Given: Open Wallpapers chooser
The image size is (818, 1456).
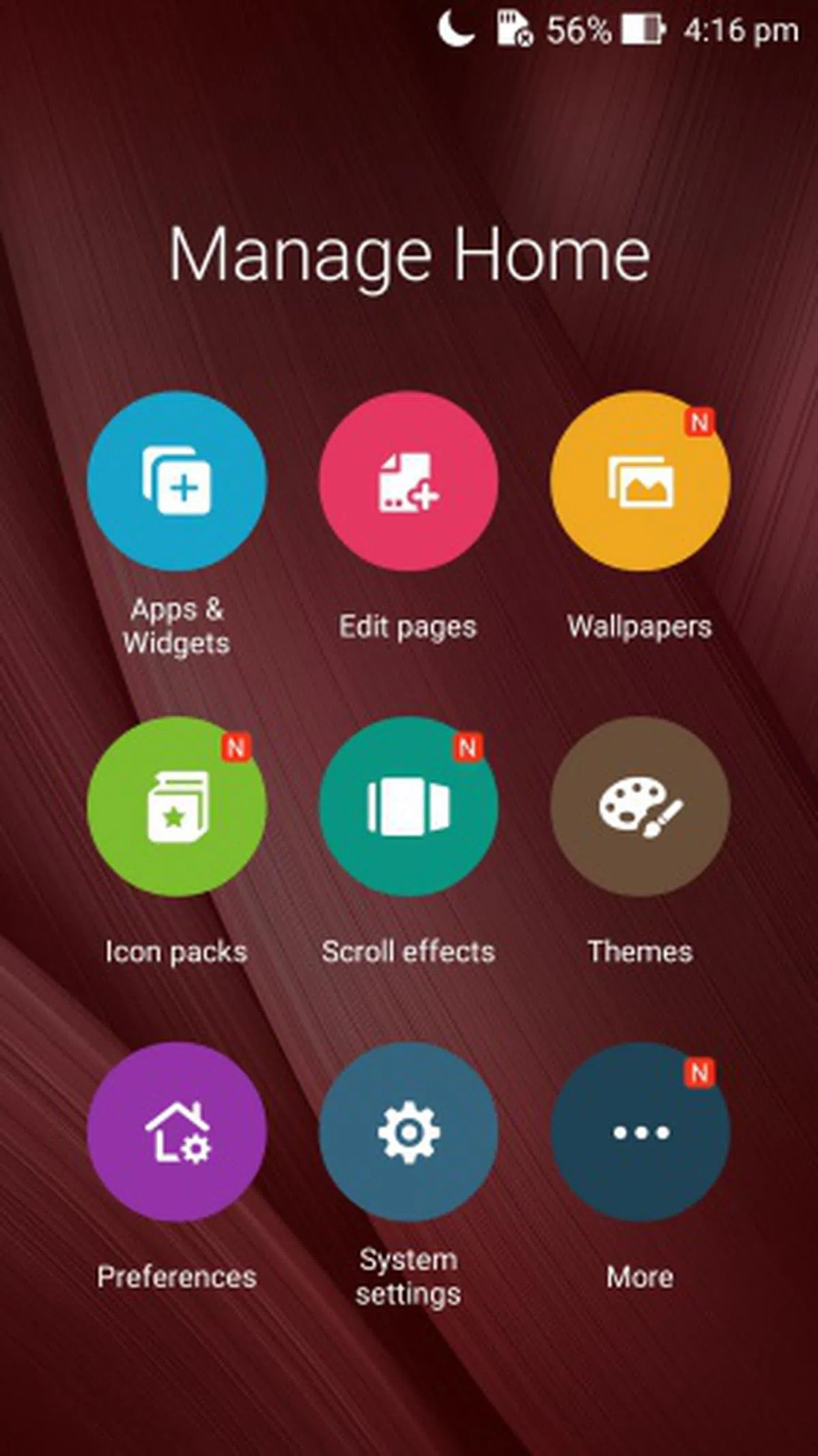Looking at the screenshot, I should [640, 481].
